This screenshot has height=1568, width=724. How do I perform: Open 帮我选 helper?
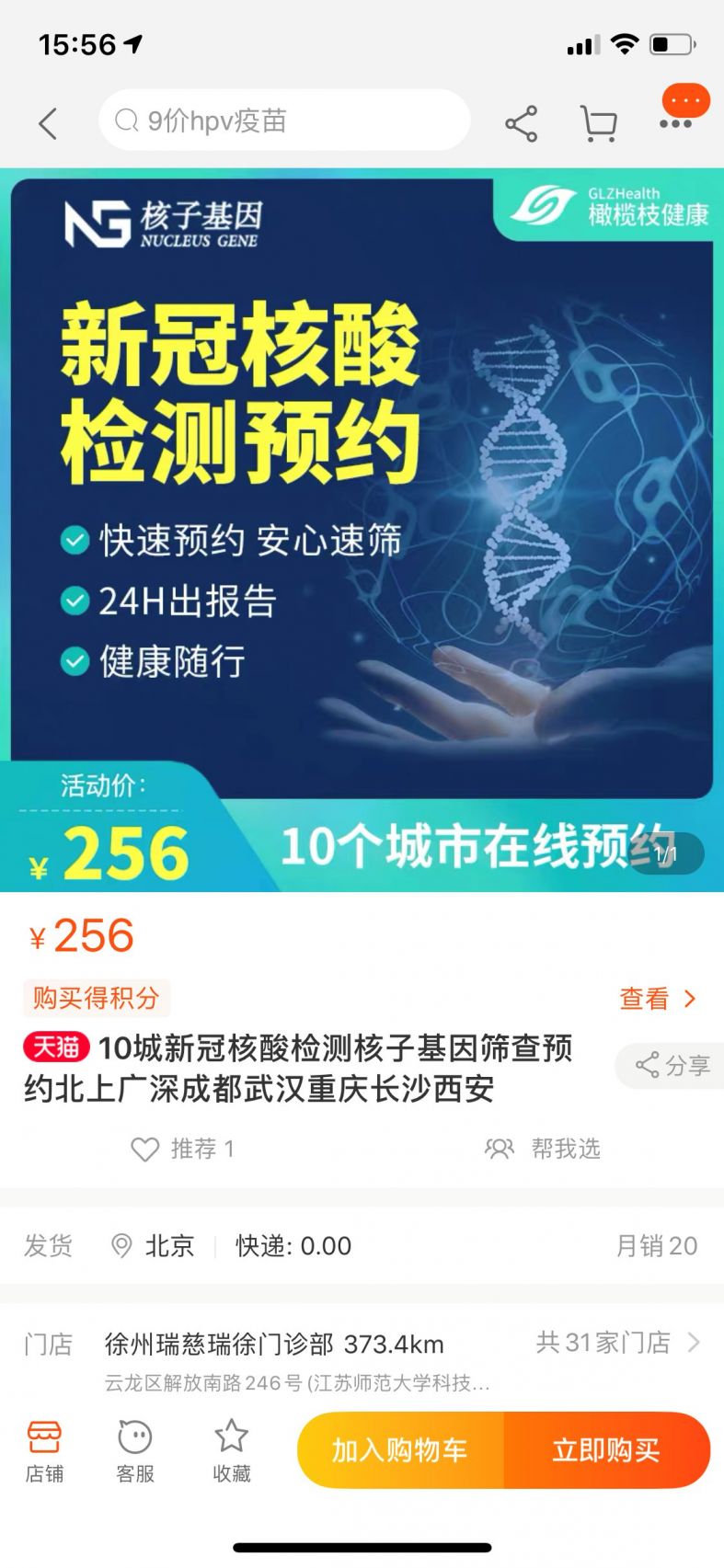click(543, 1149)
